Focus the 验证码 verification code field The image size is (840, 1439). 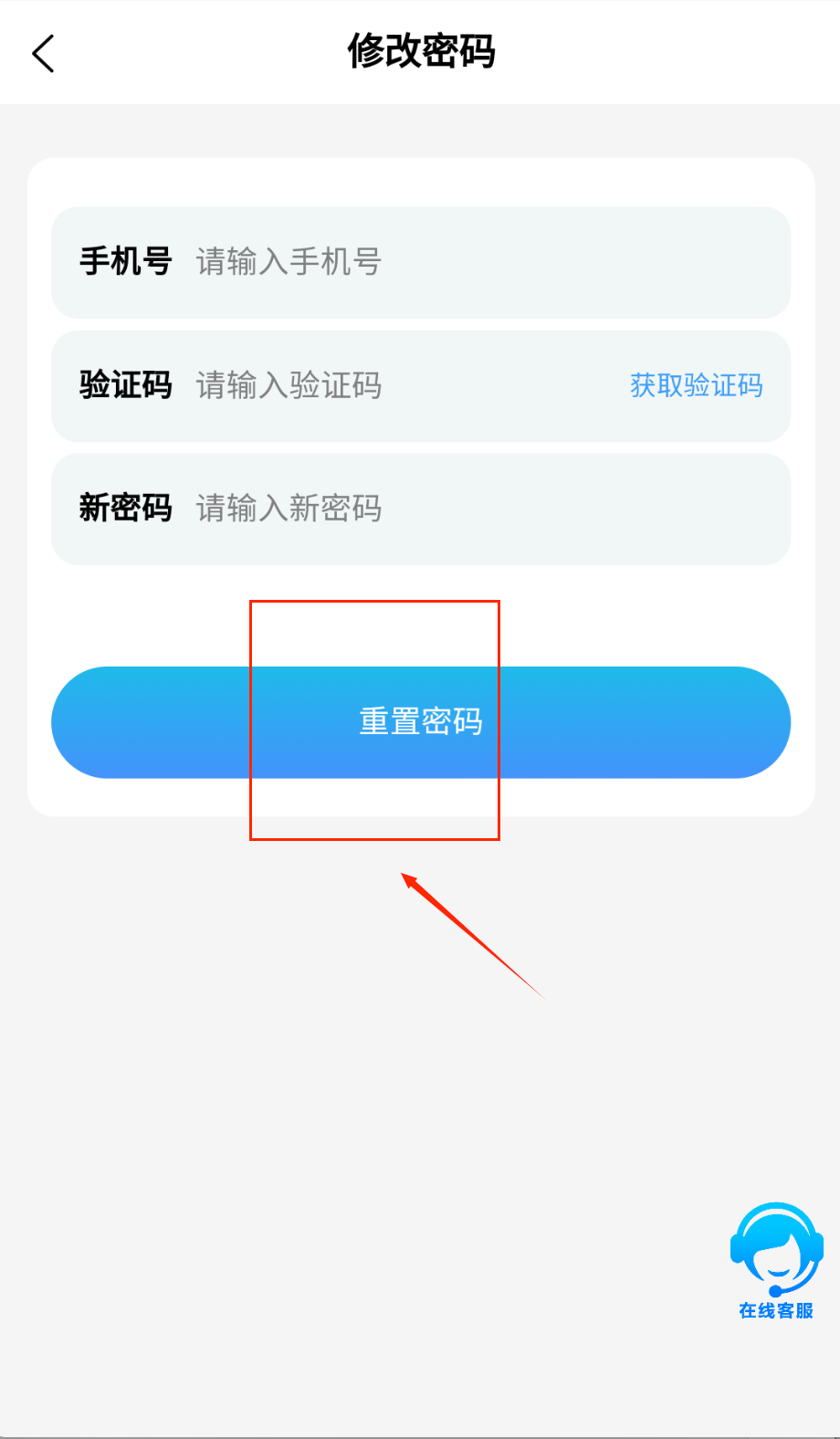point(402,386)
